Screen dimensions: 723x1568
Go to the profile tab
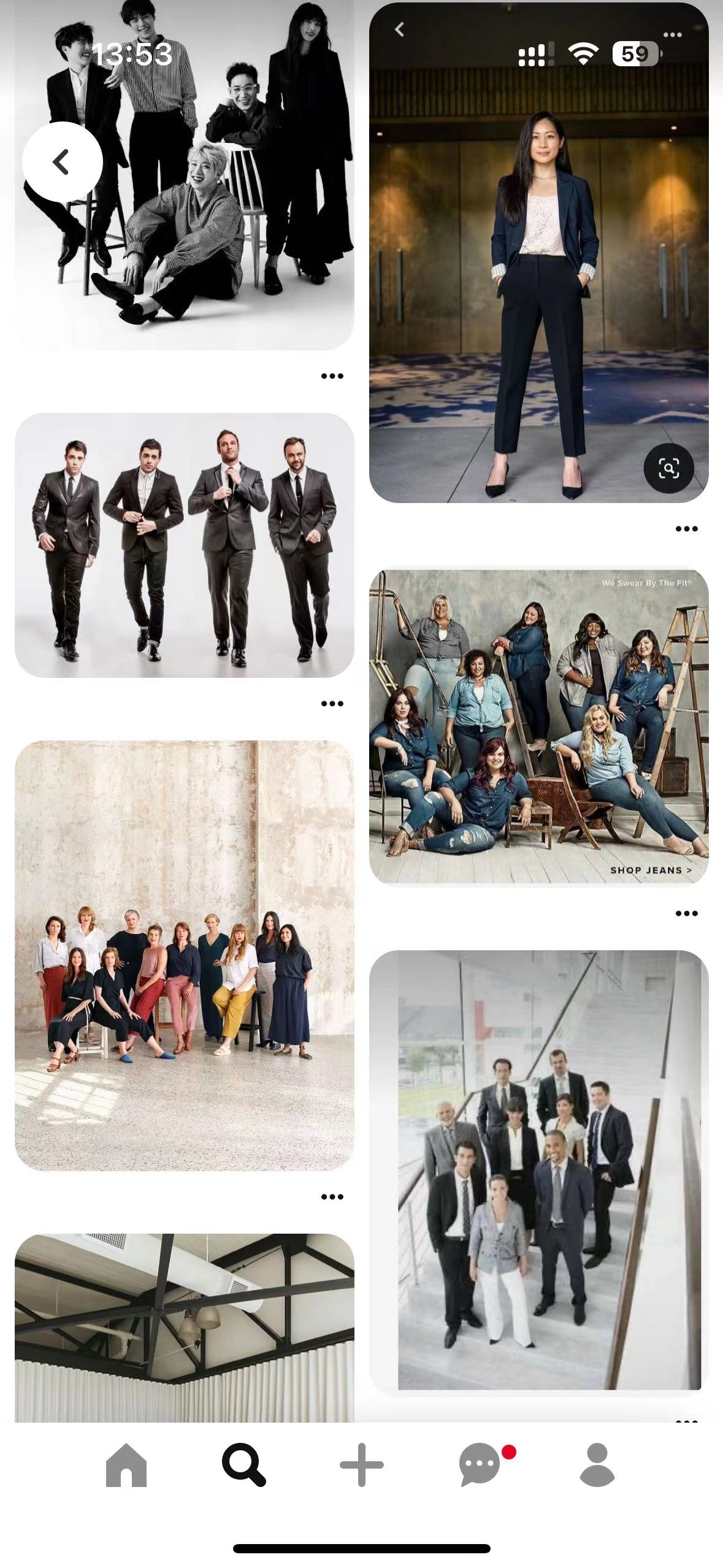pyautogui.click(x=597, y=1465)
